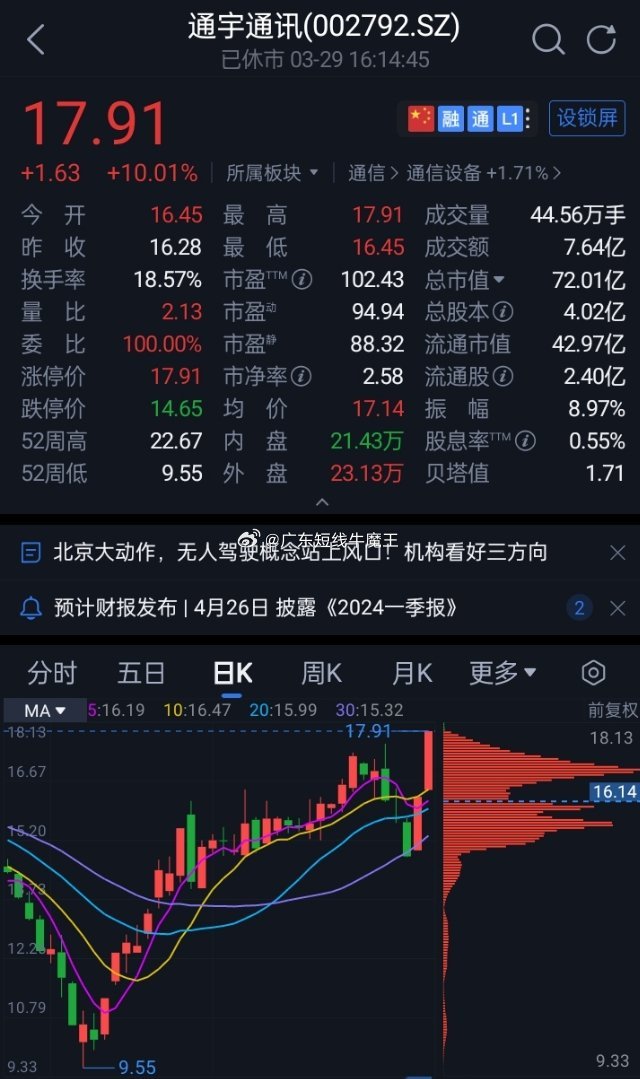The height and width of the screenshot is (1079, 640).
Task: Open the MA indicator dropdown
Action: point(44,710)
